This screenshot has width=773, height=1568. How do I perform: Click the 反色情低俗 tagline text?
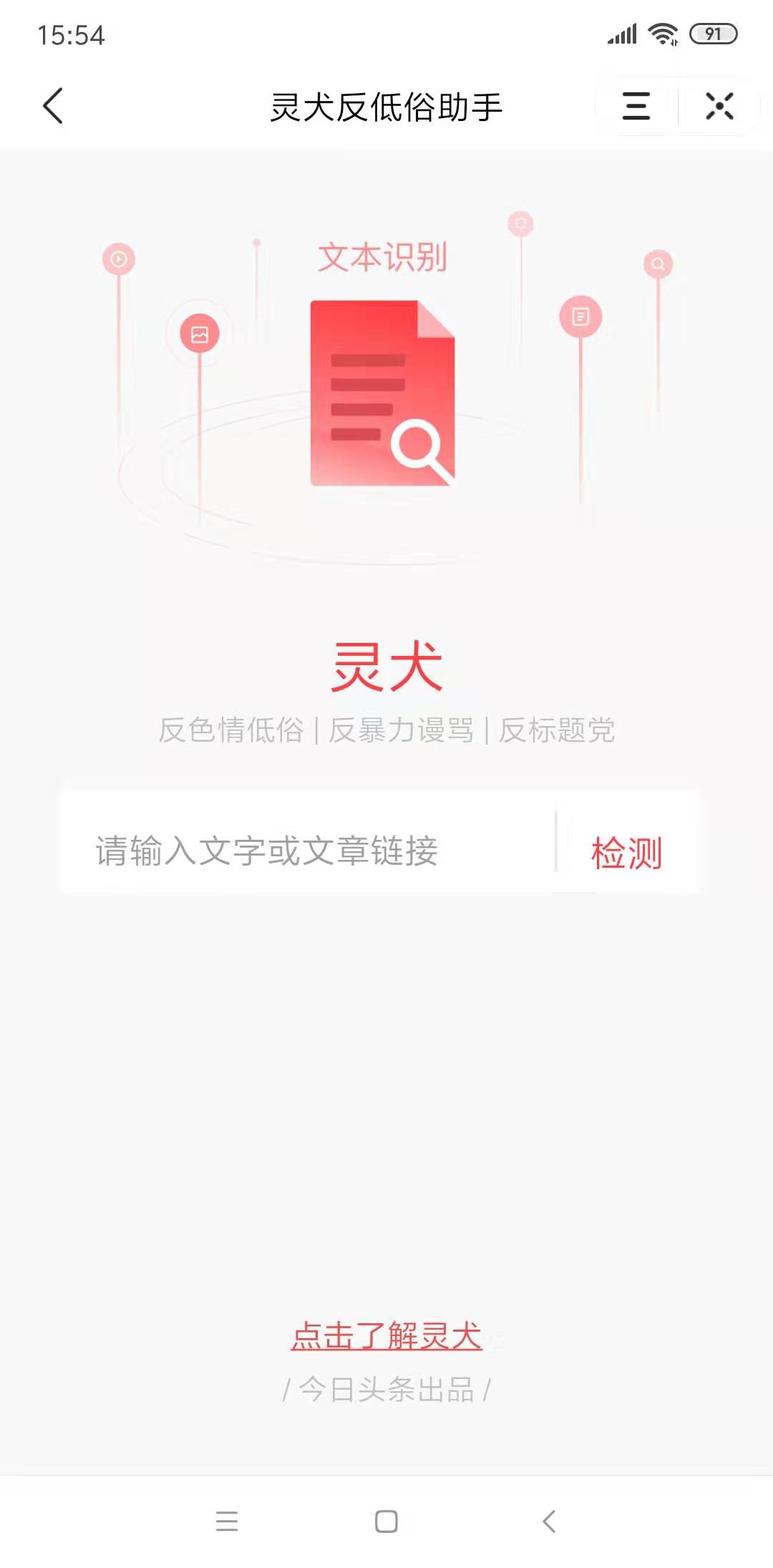pyautogui.click(x=229, y=729)
